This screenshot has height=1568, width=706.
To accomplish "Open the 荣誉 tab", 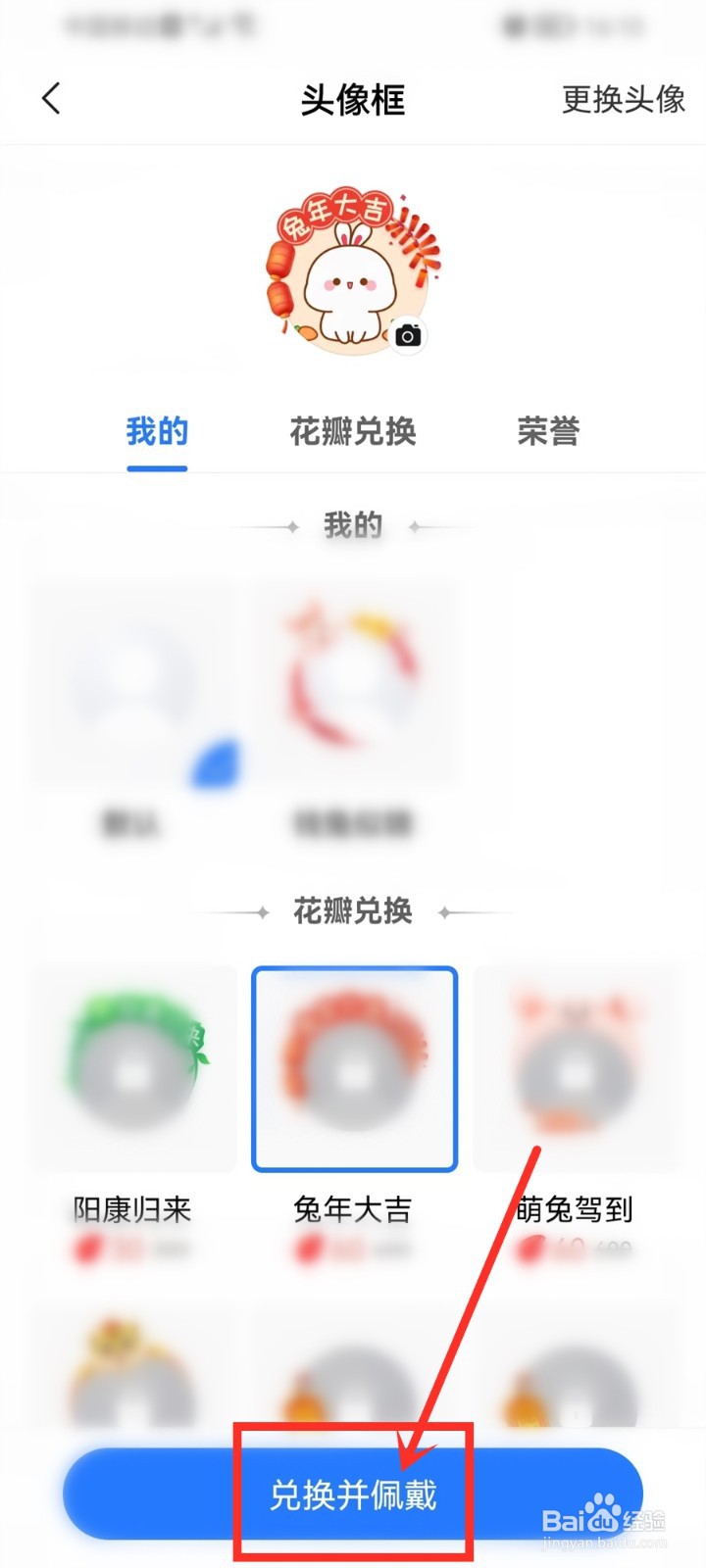I will coord(547,432).
